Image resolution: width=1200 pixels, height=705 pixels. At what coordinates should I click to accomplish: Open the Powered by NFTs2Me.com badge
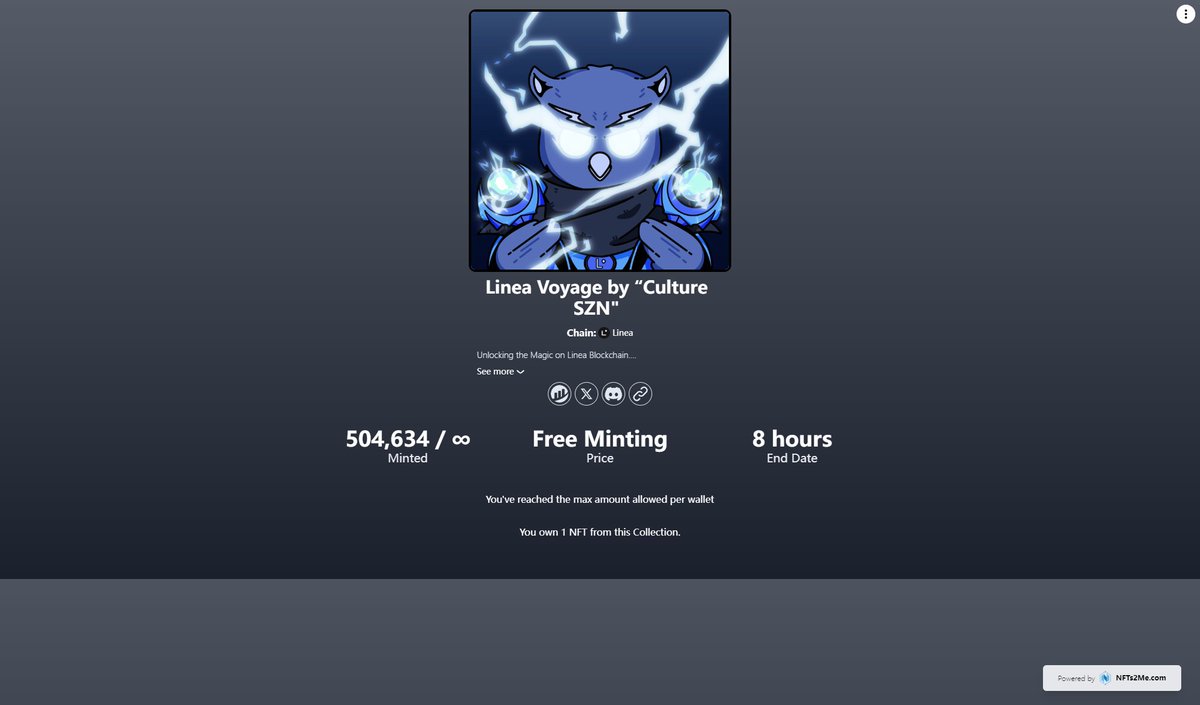(x=1112, y=678)
